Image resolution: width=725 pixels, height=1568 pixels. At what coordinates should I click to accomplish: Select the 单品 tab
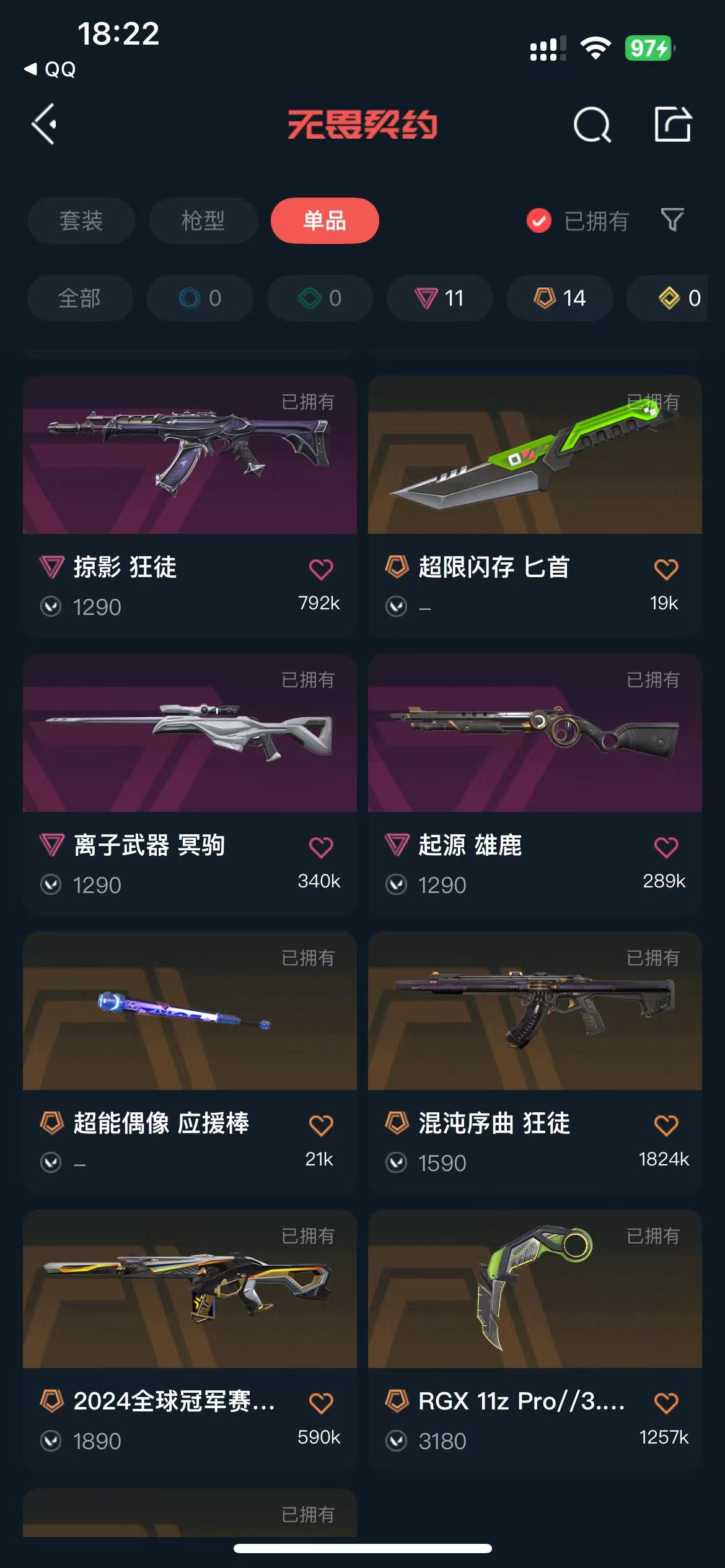[325, 221]
